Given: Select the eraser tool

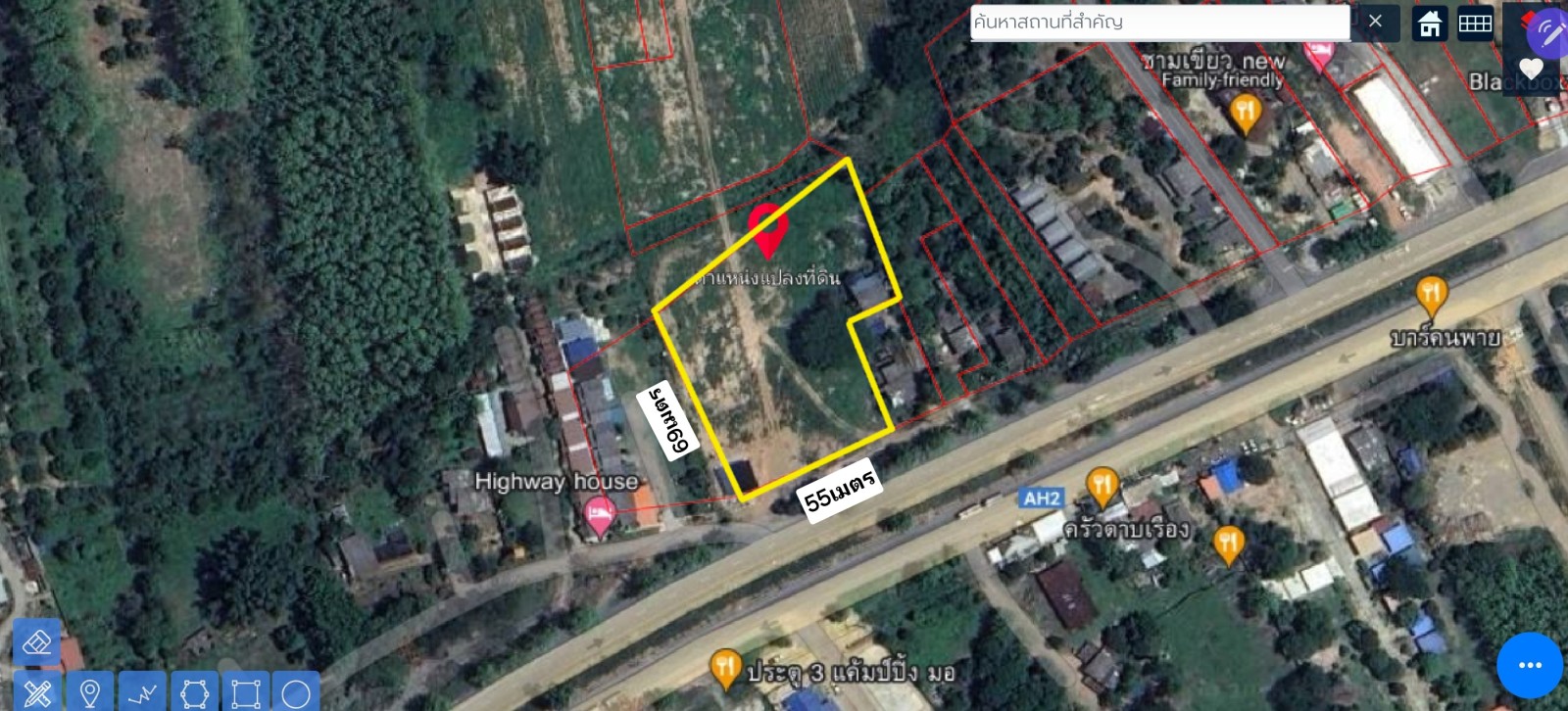Looking at the screenshot, I should point(37,642).
